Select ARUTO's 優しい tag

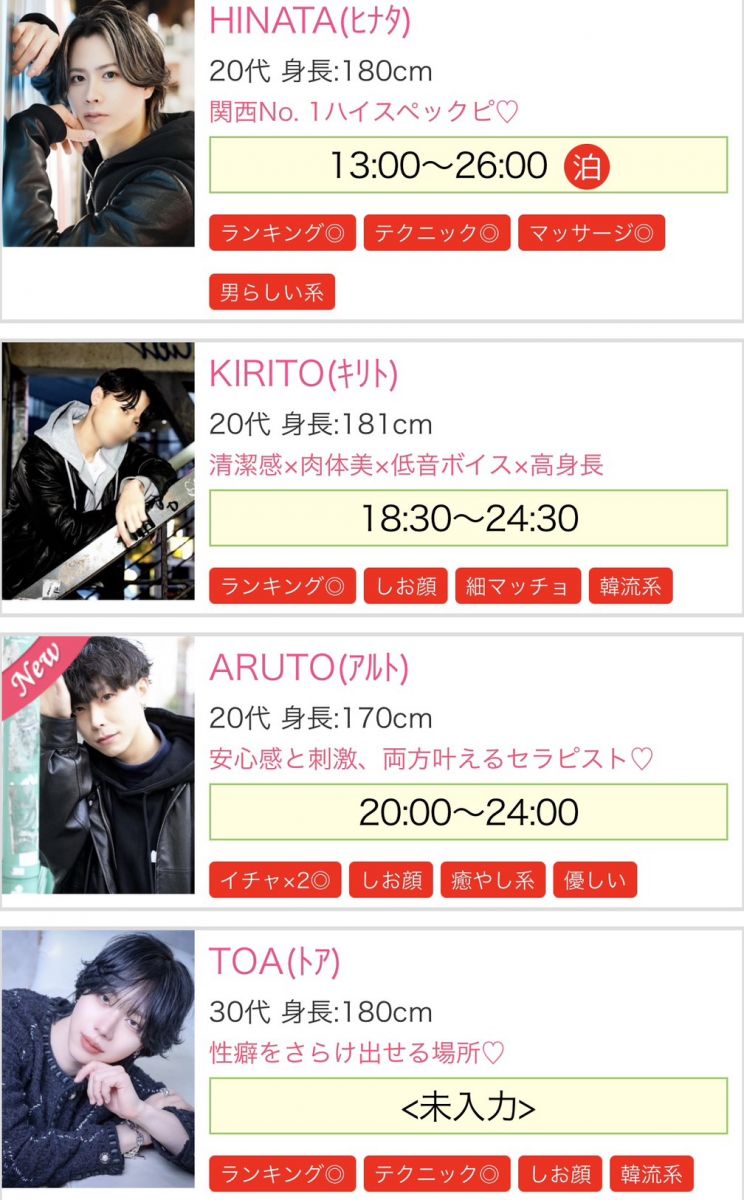click(595, 880)
